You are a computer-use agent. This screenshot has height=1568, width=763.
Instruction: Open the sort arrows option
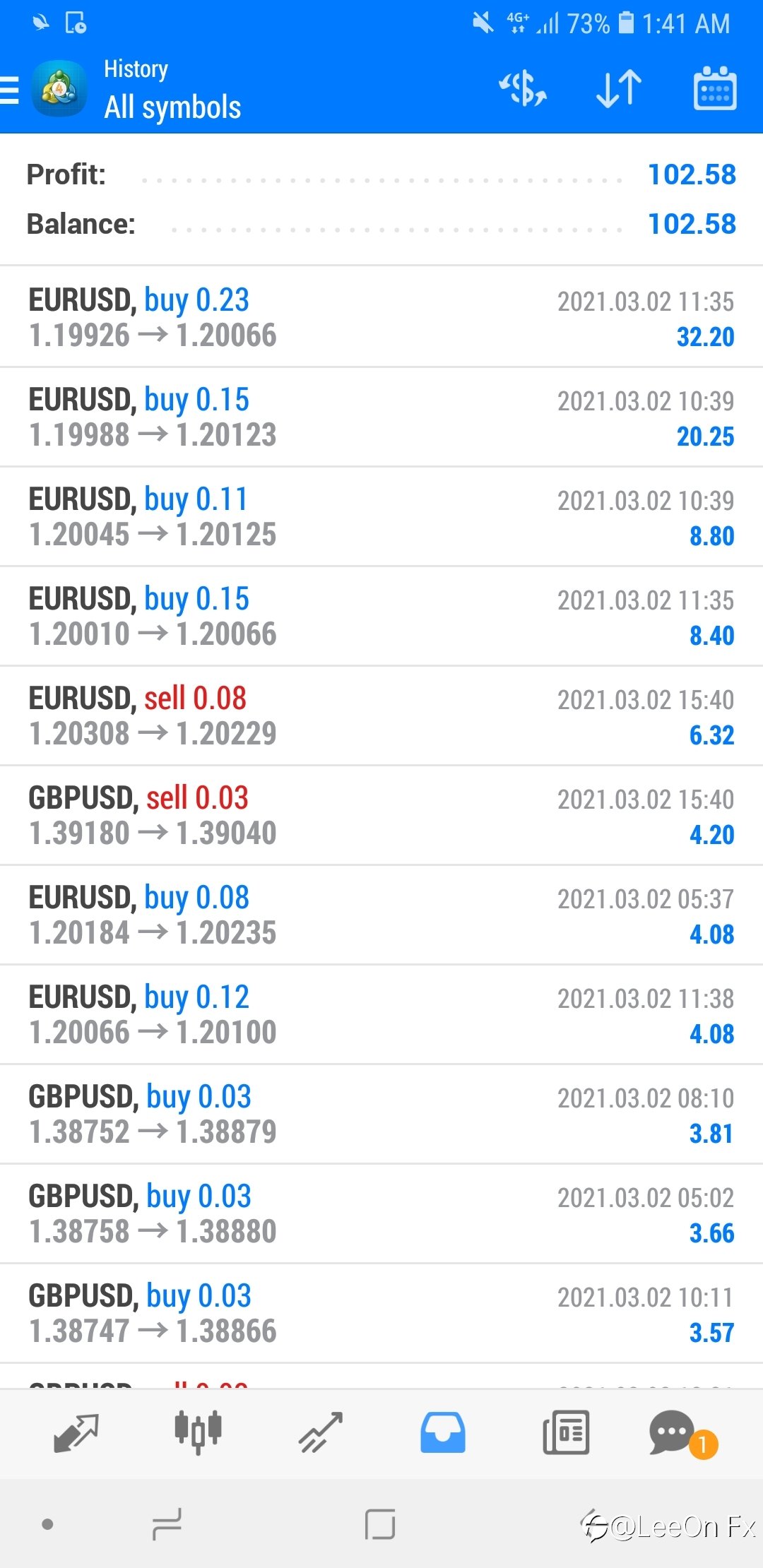click(619, 89)
